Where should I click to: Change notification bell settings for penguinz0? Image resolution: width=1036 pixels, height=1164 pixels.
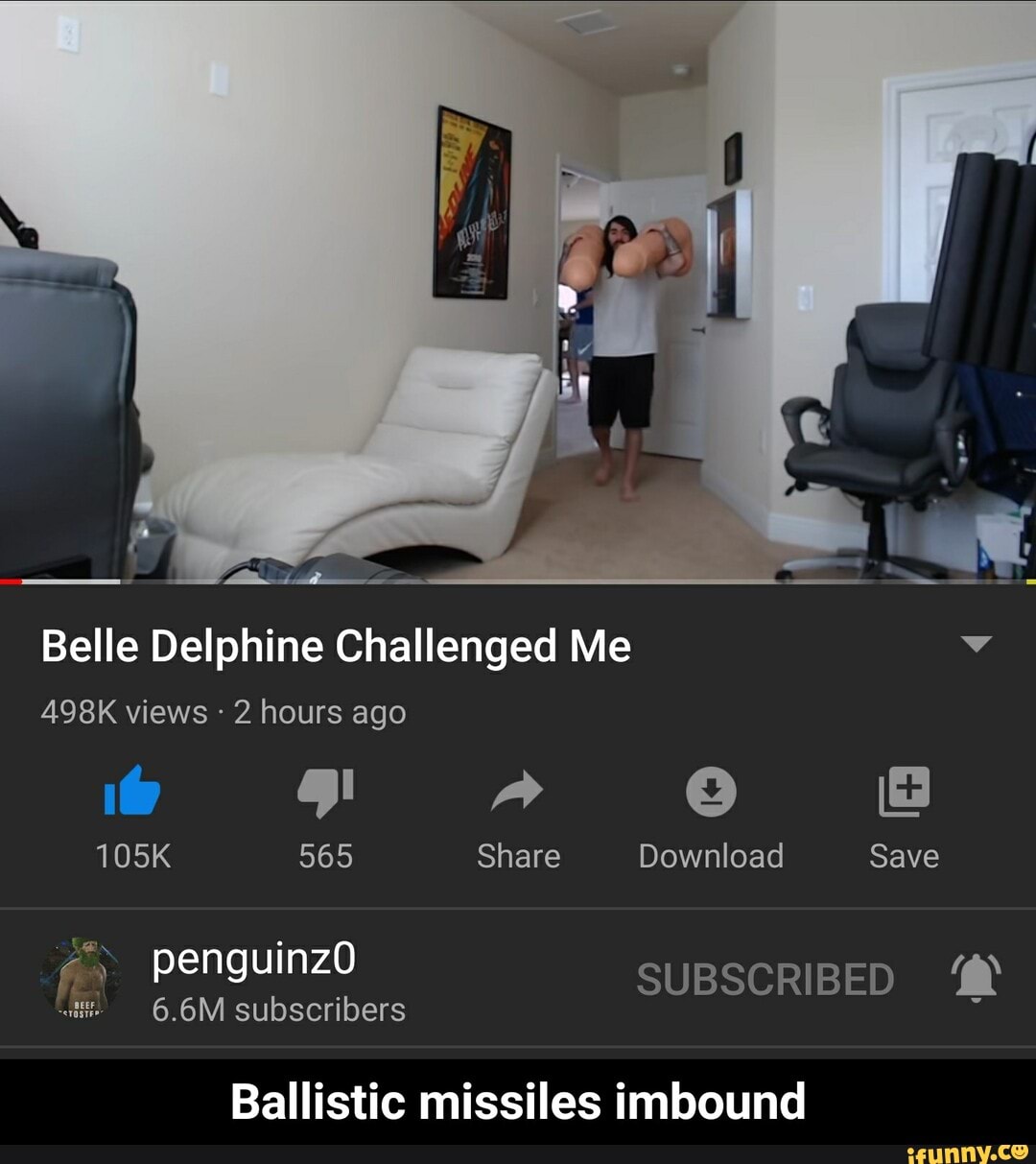click(x=976, y=979)
